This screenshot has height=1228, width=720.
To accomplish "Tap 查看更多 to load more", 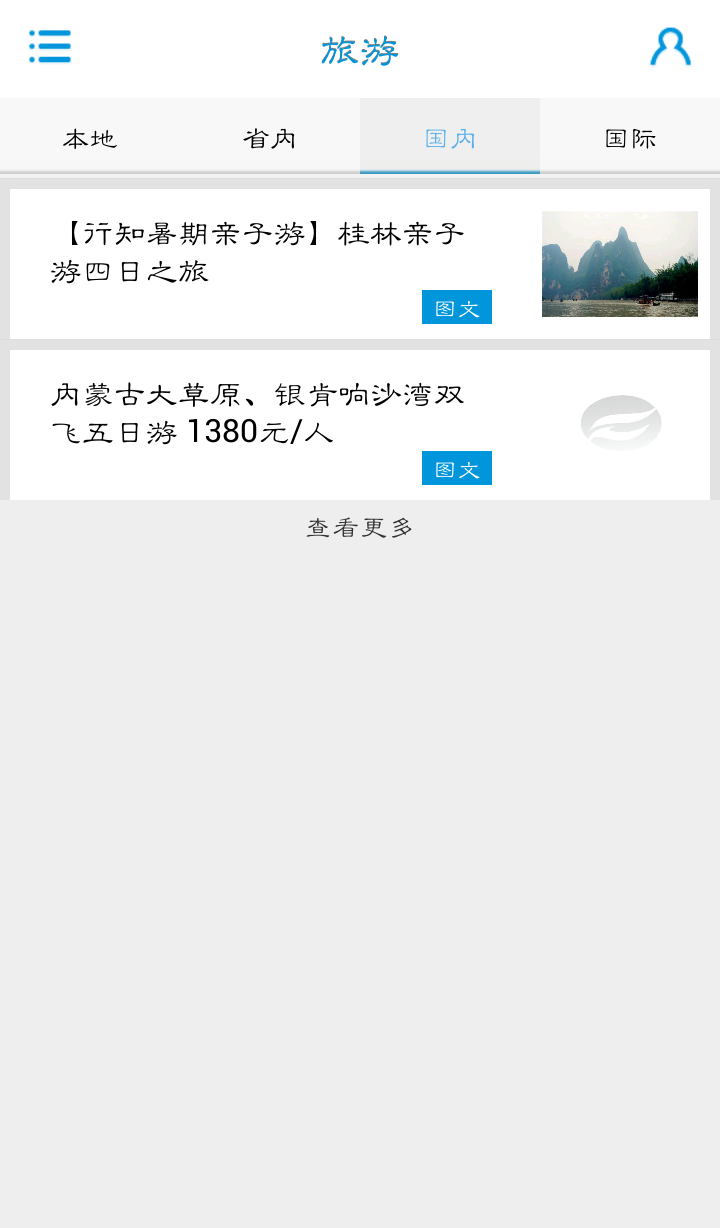I will tap(360, 528).
